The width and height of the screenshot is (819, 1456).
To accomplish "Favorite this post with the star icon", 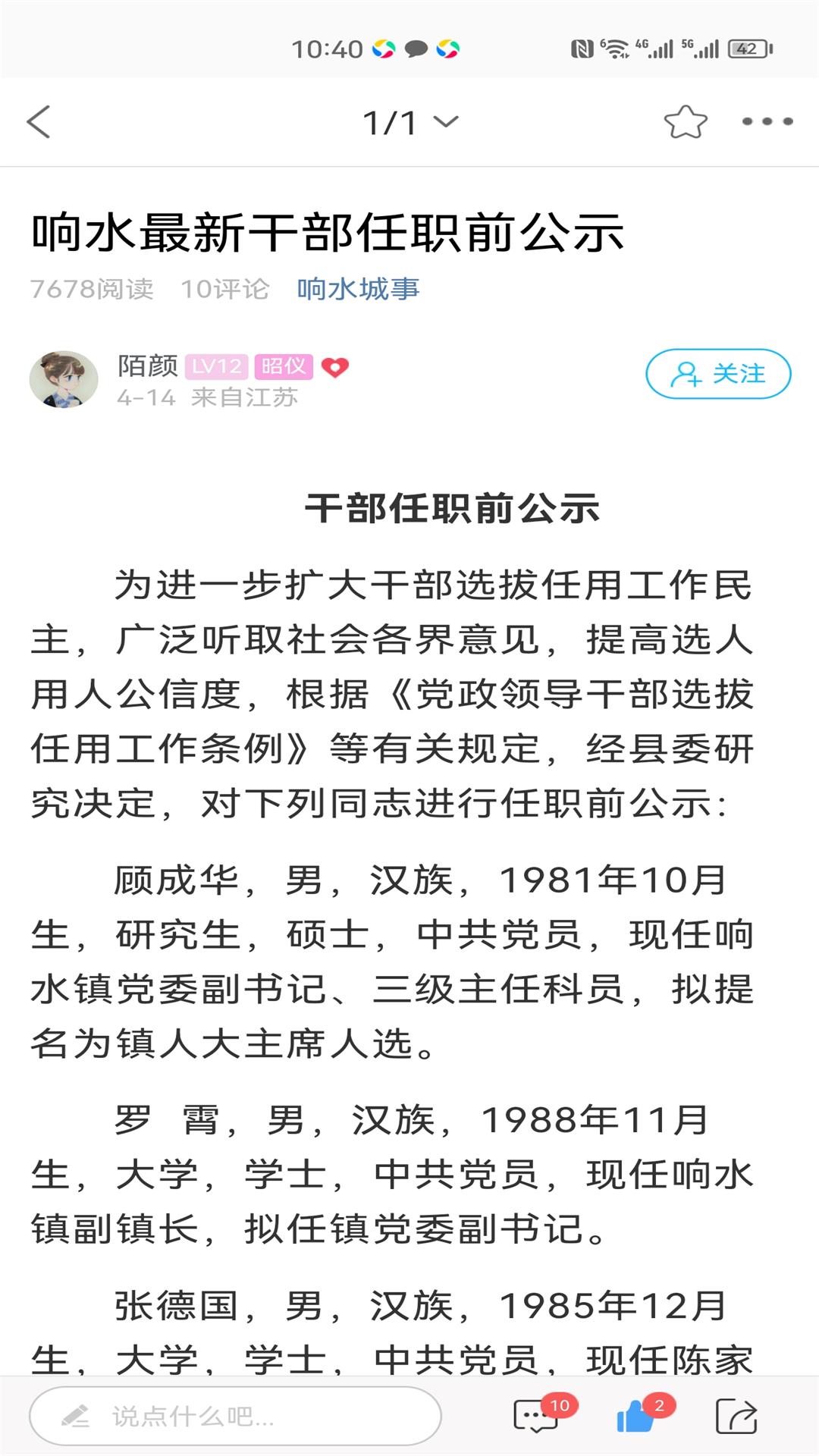I will [685, 121].
